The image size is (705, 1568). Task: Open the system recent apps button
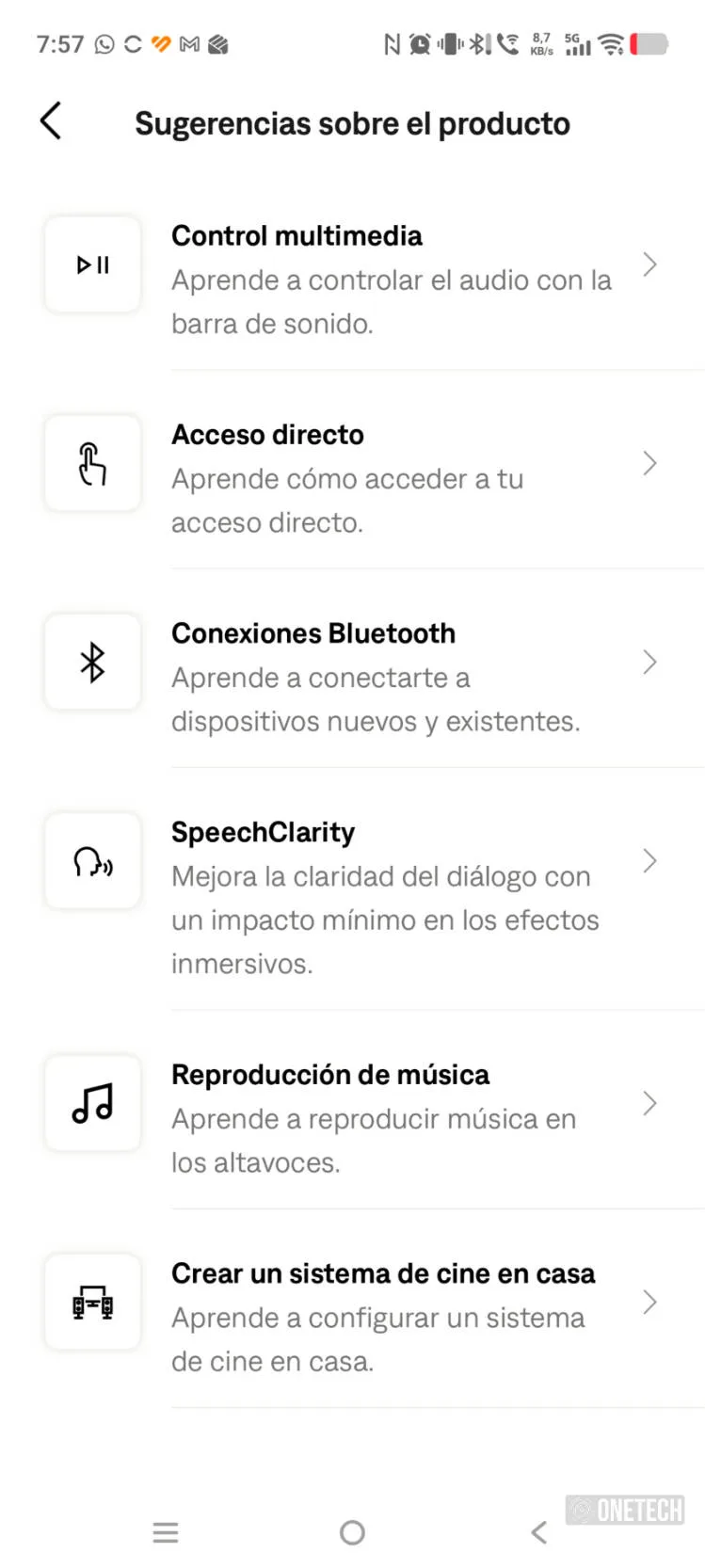click(166, 1532)
